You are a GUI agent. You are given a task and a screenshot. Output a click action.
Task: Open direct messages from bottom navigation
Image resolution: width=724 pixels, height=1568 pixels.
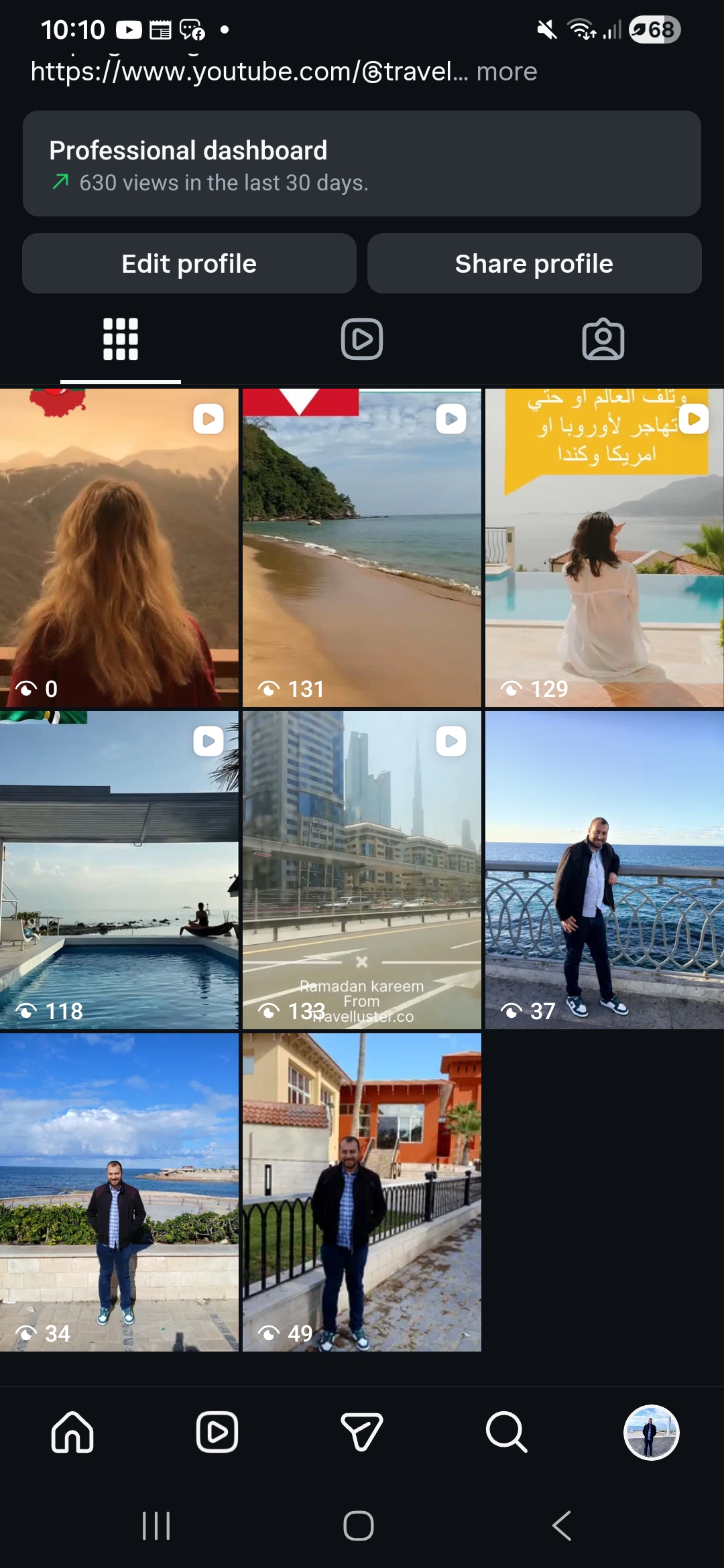click(362, 1432)
